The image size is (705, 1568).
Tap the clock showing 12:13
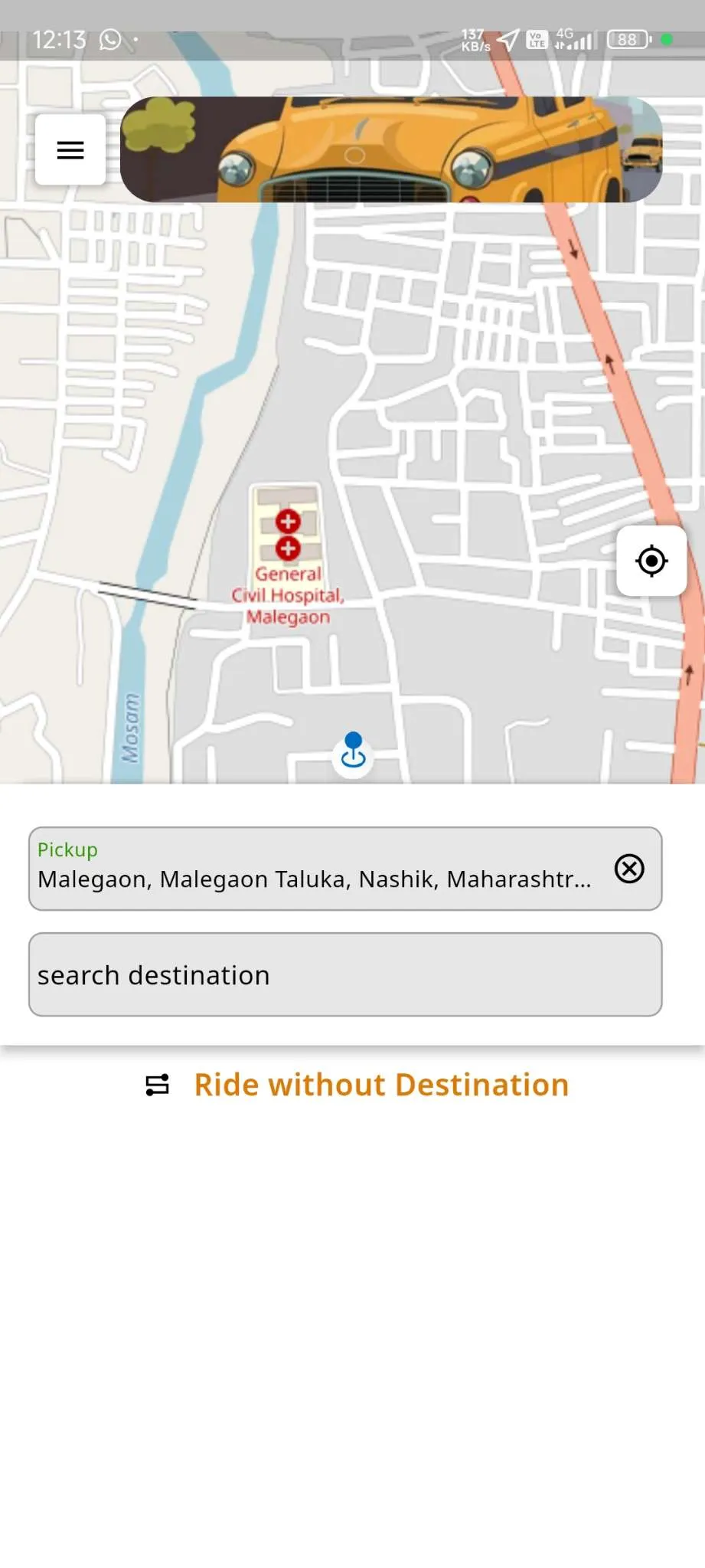point(59,40)
